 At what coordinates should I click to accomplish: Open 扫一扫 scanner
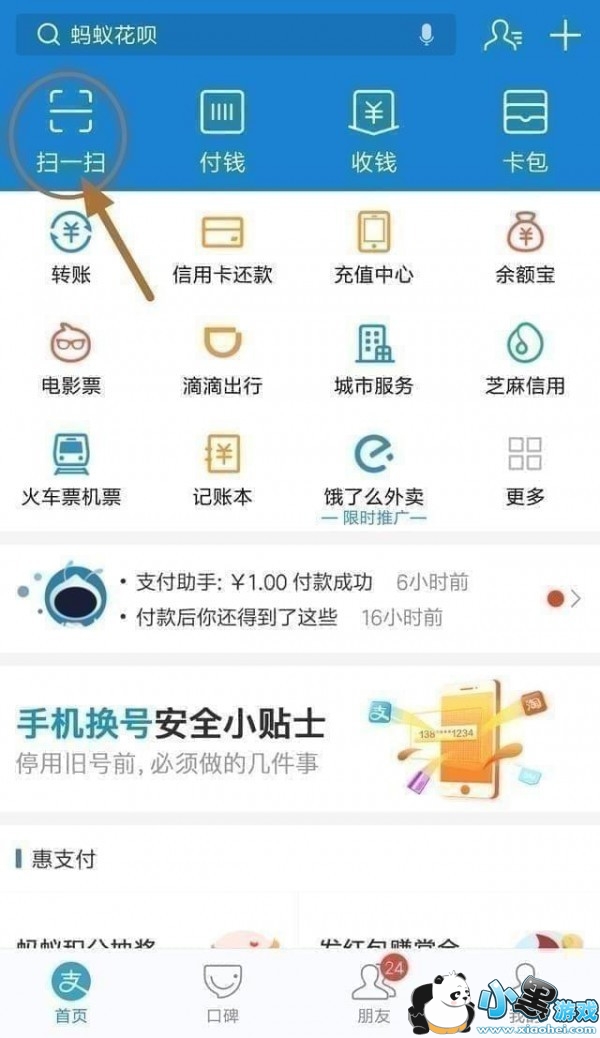point(70,130)
